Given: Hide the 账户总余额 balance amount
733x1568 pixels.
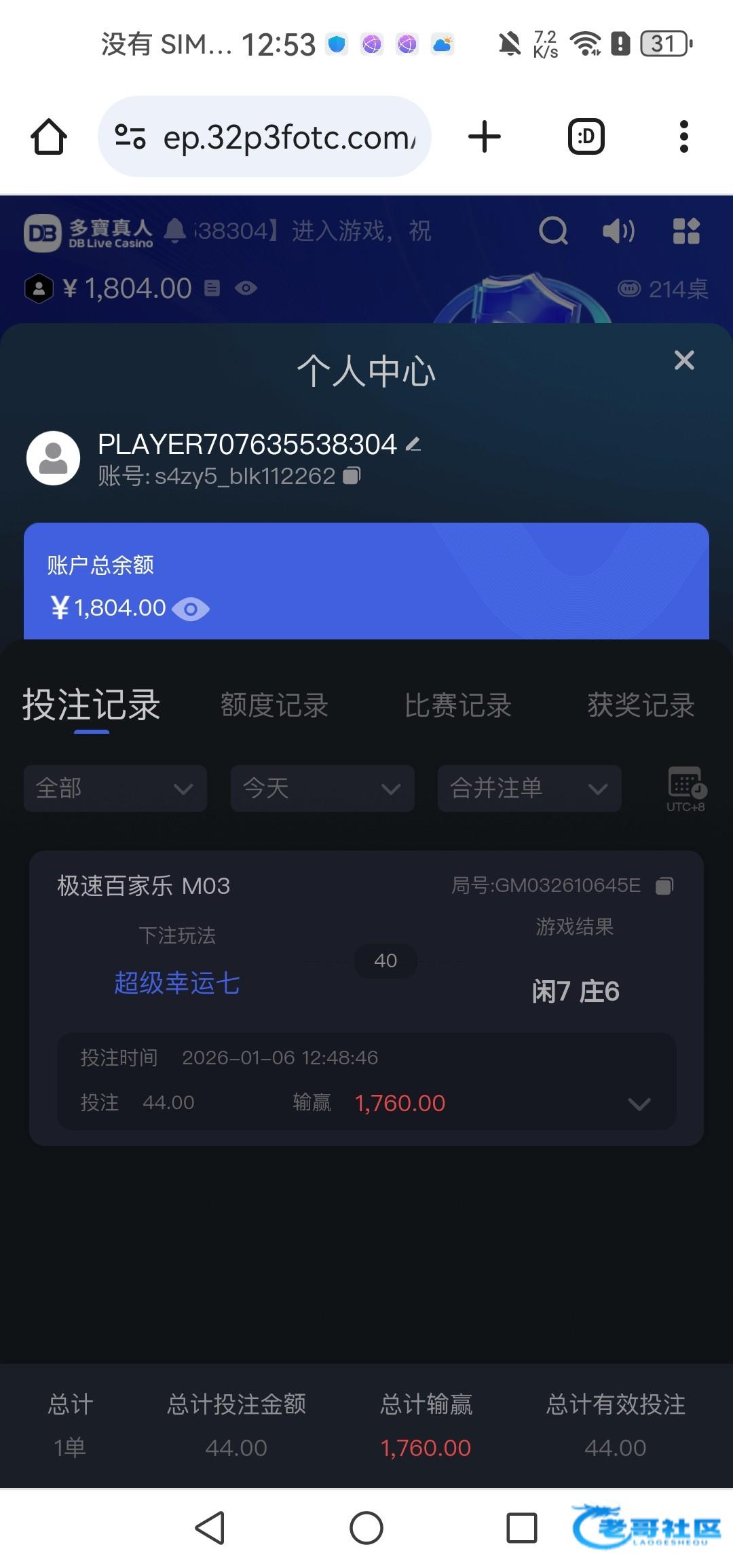Looking at the screenshot, I should pos(191,609).
